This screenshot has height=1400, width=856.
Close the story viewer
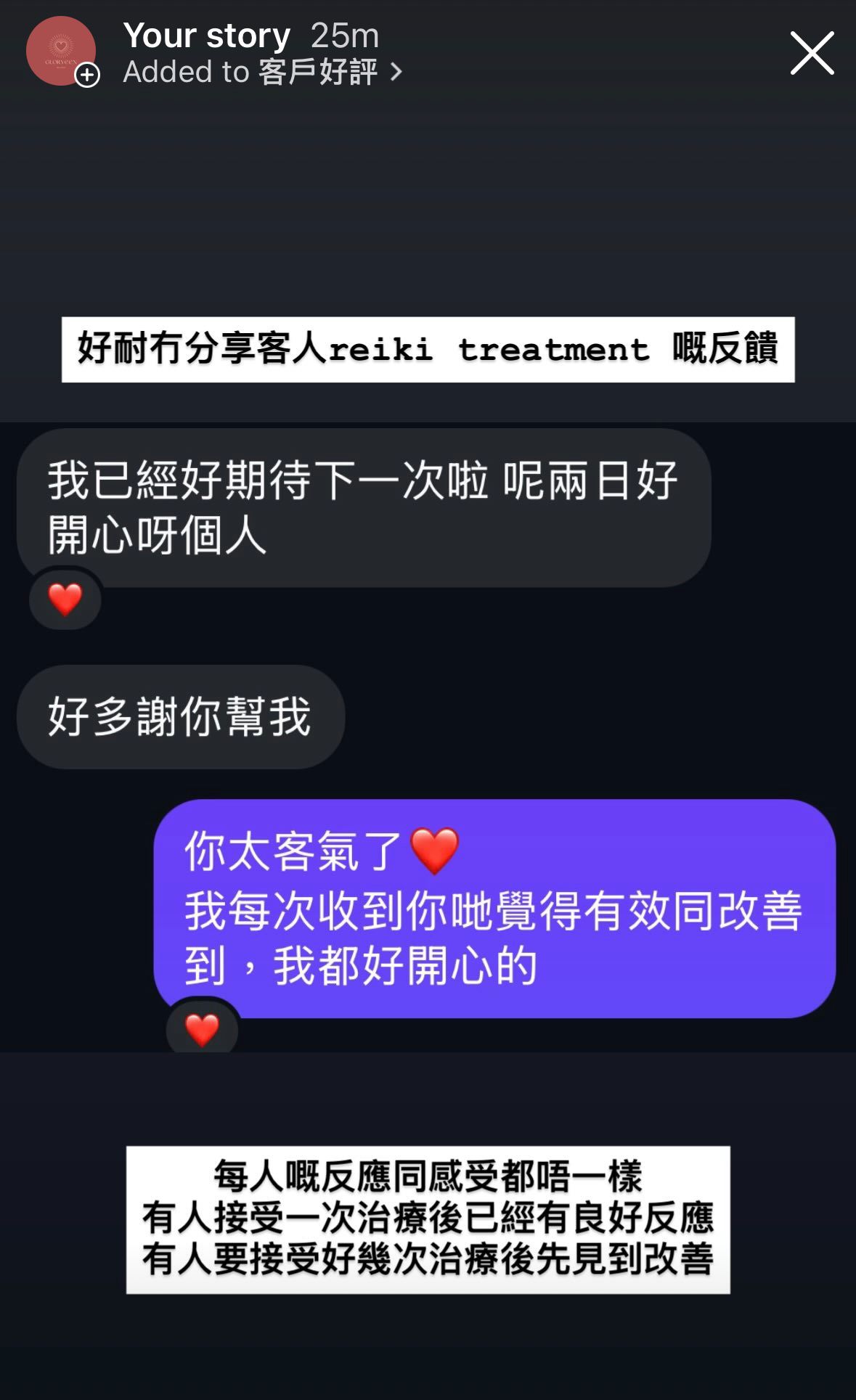[x=812, y=53]
